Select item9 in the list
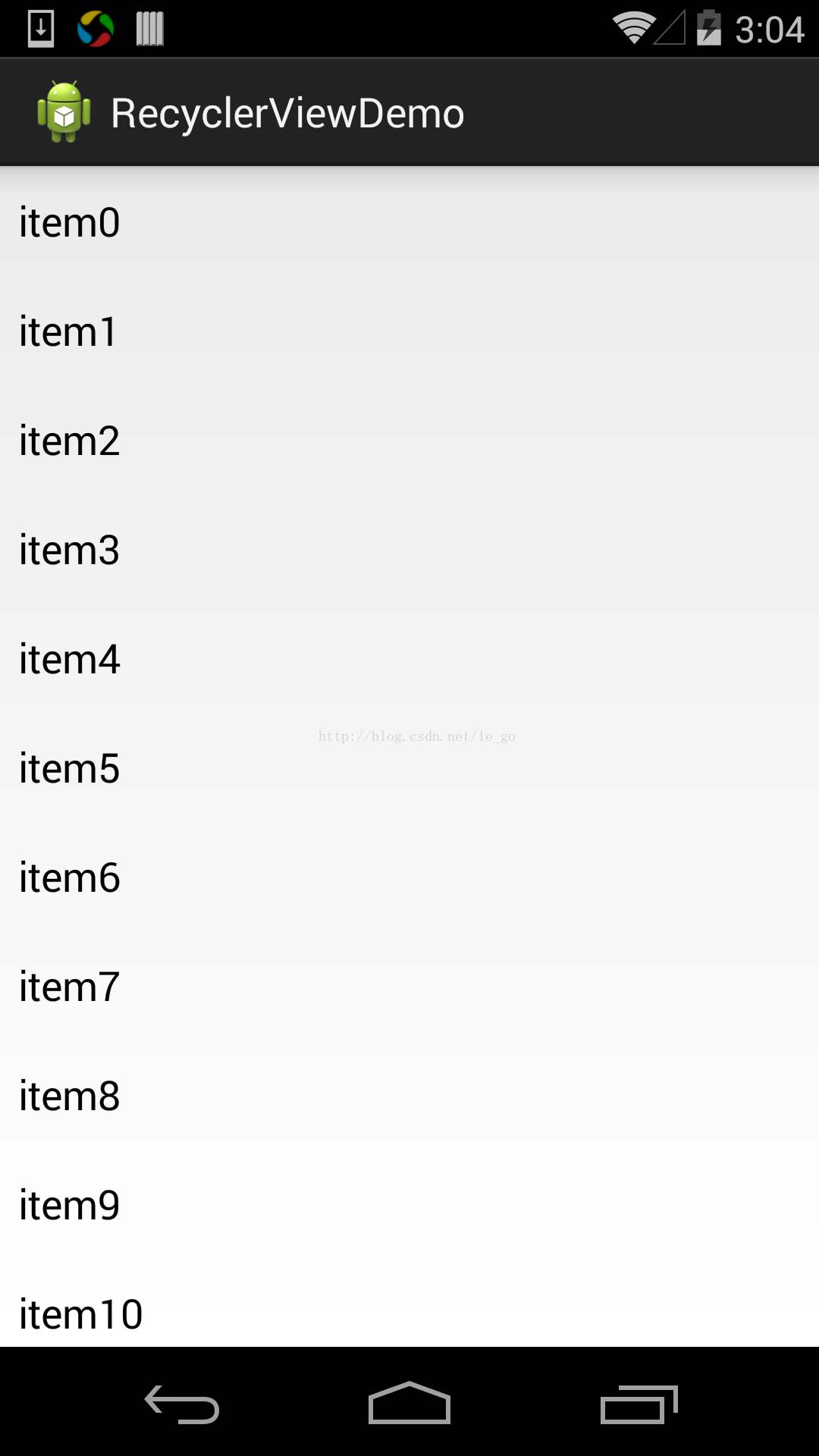This screenshot has height=1456, width=819. point(409,1205)
